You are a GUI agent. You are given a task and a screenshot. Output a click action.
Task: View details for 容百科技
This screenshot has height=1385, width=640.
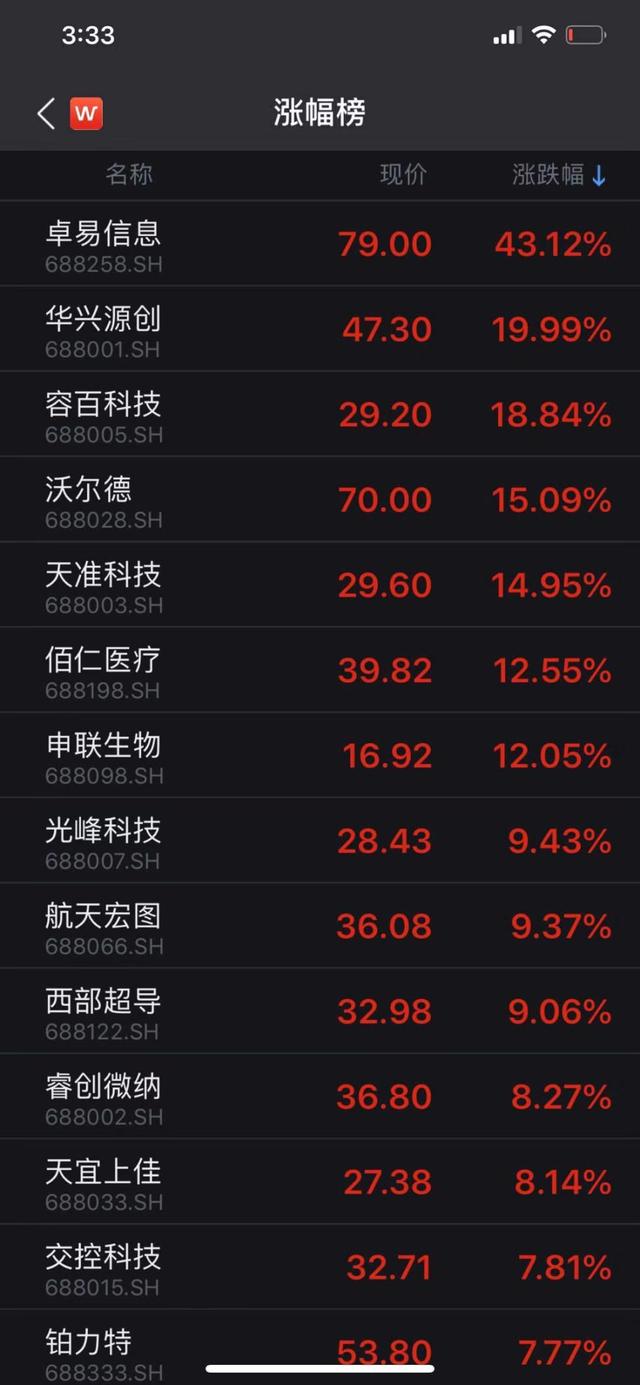[320, 415]
